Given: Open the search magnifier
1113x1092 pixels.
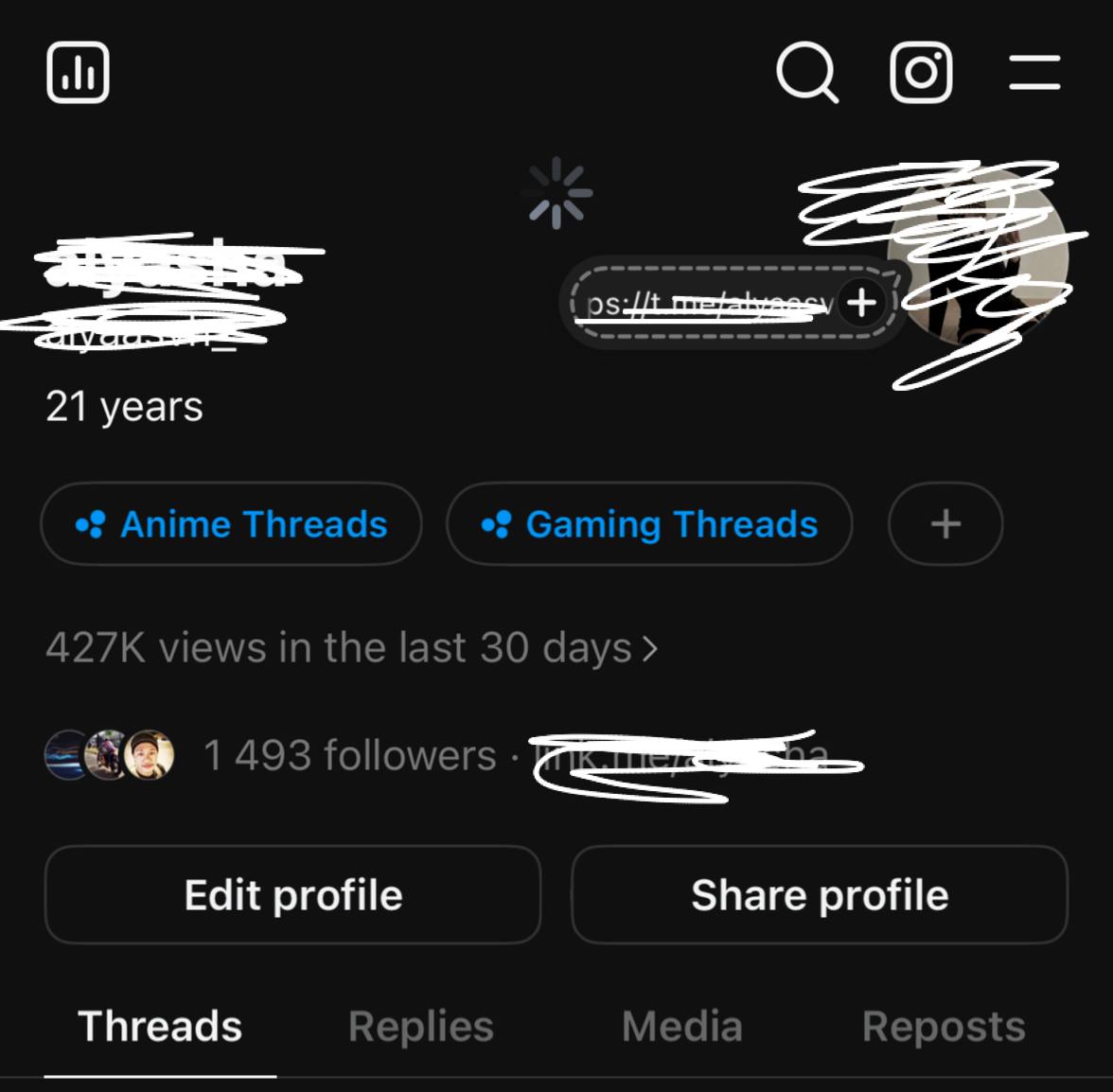Looking at the screenshot, I should tap(806, 73).
